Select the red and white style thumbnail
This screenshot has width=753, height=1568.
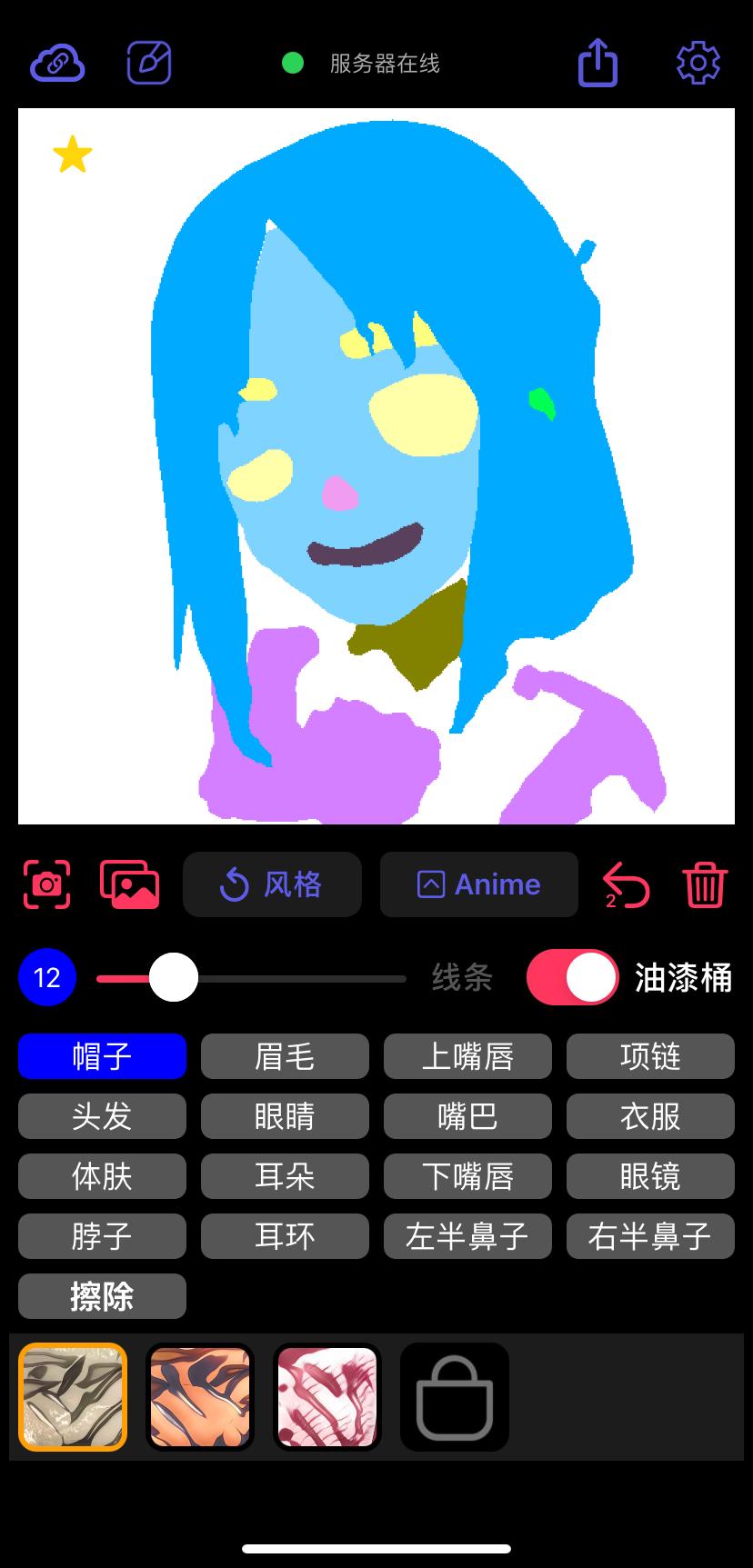pyautogui.click(x=327, y=1397)
